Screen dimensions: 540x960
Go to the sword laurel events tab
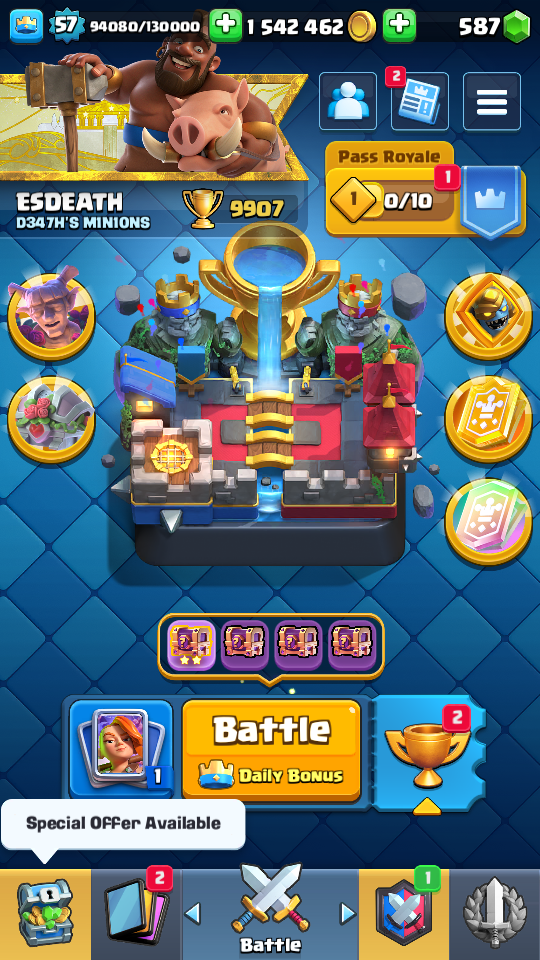click(495, 914)
